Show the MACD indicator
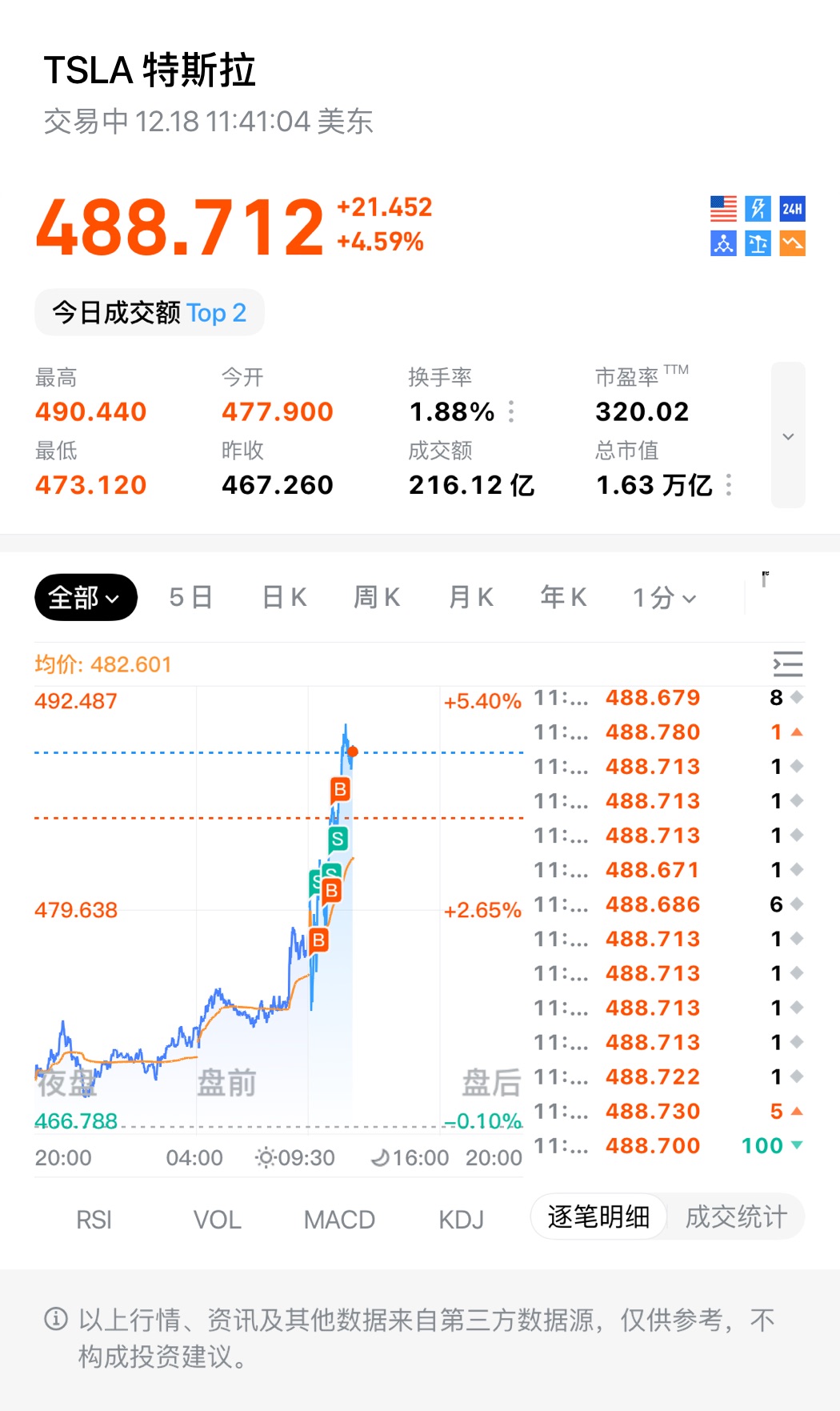 [339, 1220]
